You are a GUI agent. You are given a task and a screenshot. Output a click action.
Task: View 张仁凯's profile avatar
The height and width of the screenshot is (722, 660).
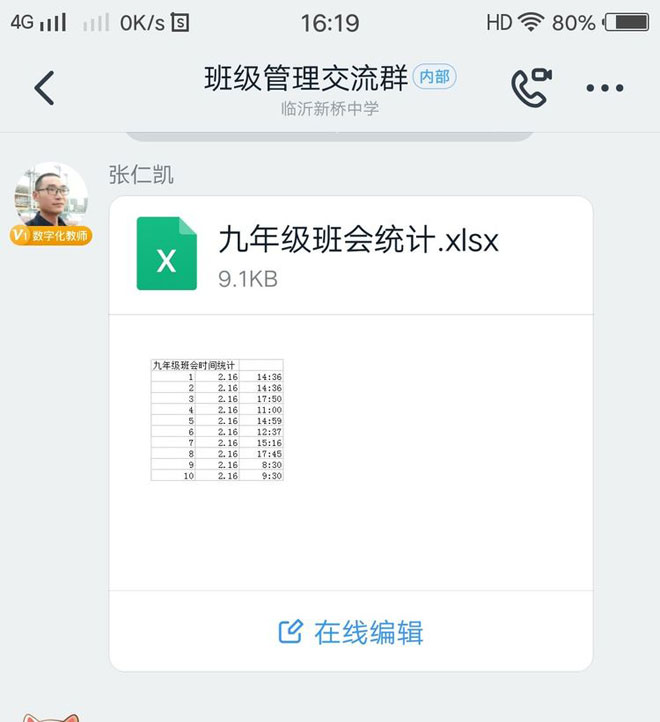pyautogui.click(x=50, y=197)
